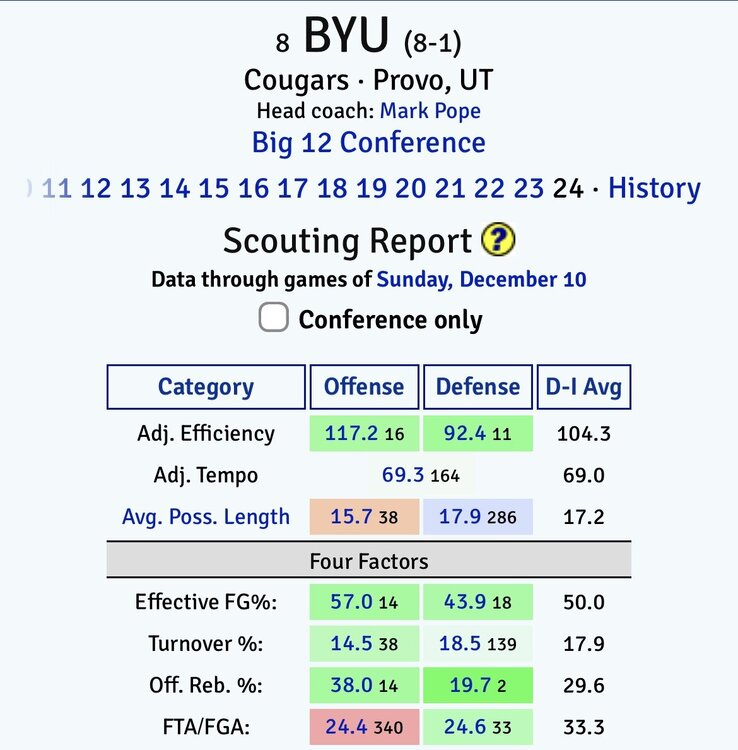The width and height of the screenshot is (738, 750).
Task: Open head coach Mark Pope's page
Action: (x=429, y=110)
